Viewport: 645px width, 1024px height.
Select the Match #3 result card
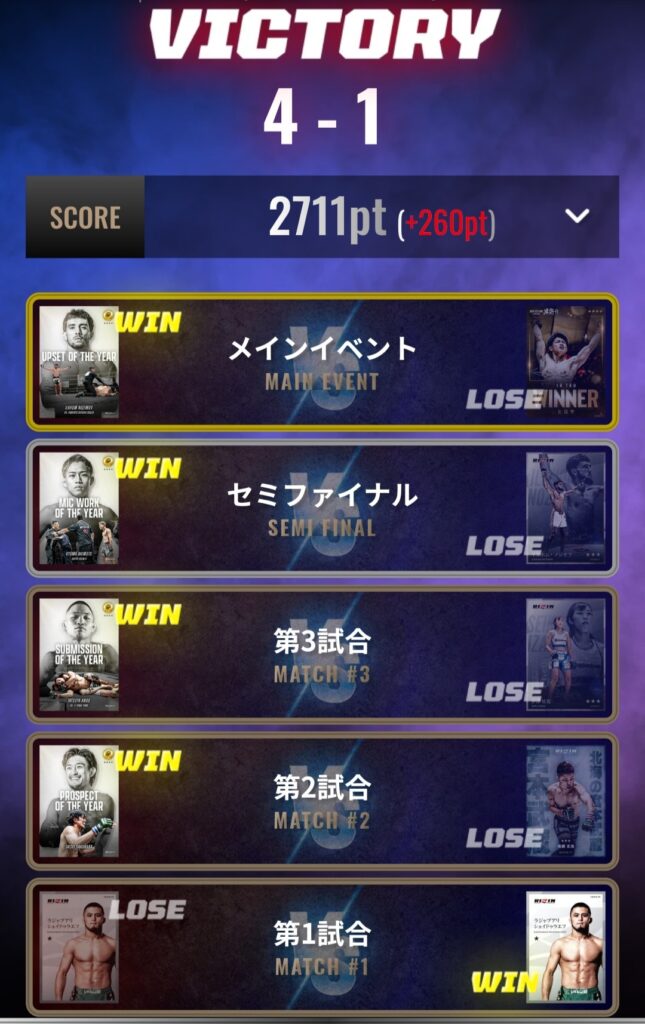(322, 654)
